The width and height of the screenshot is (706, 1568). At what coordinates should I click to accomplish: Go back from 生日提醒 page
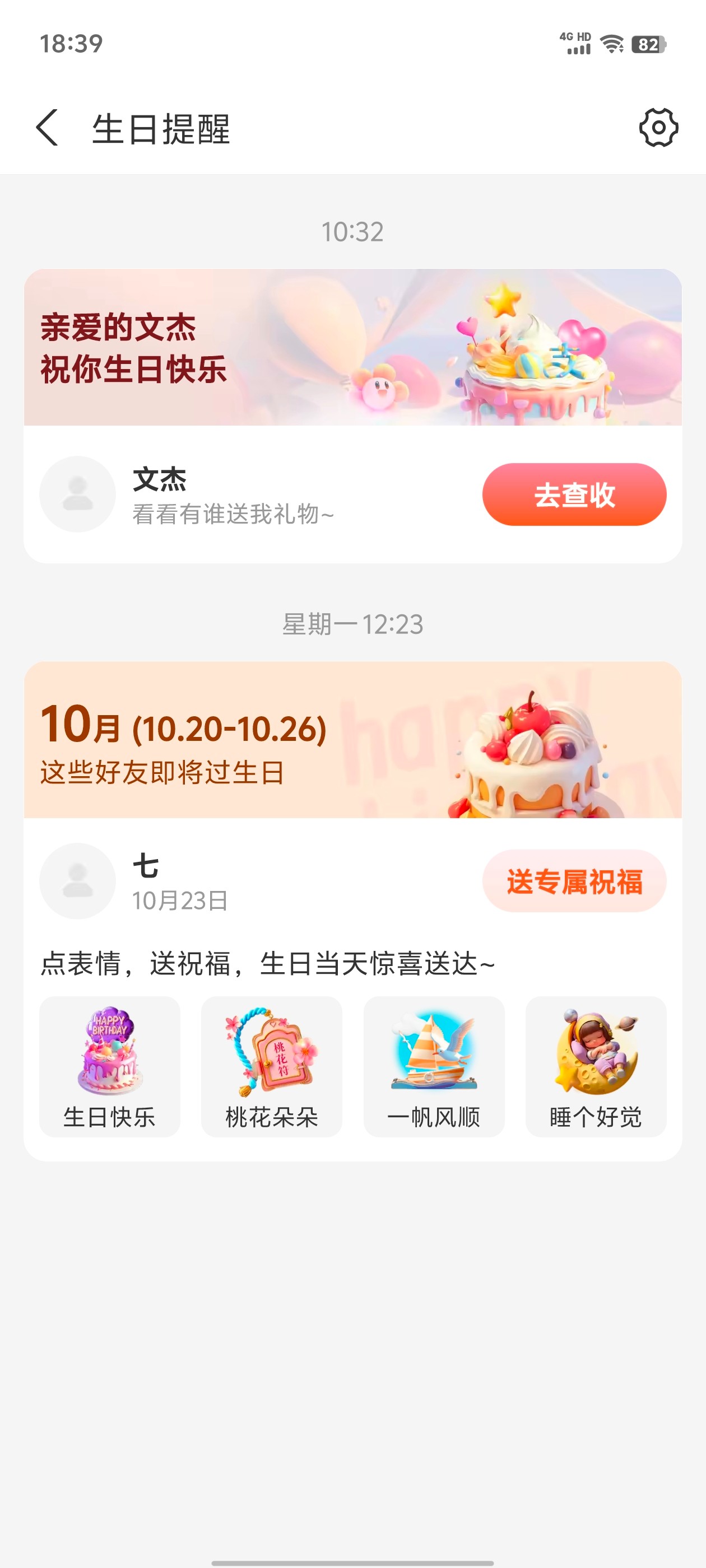(x=48, y=128)
